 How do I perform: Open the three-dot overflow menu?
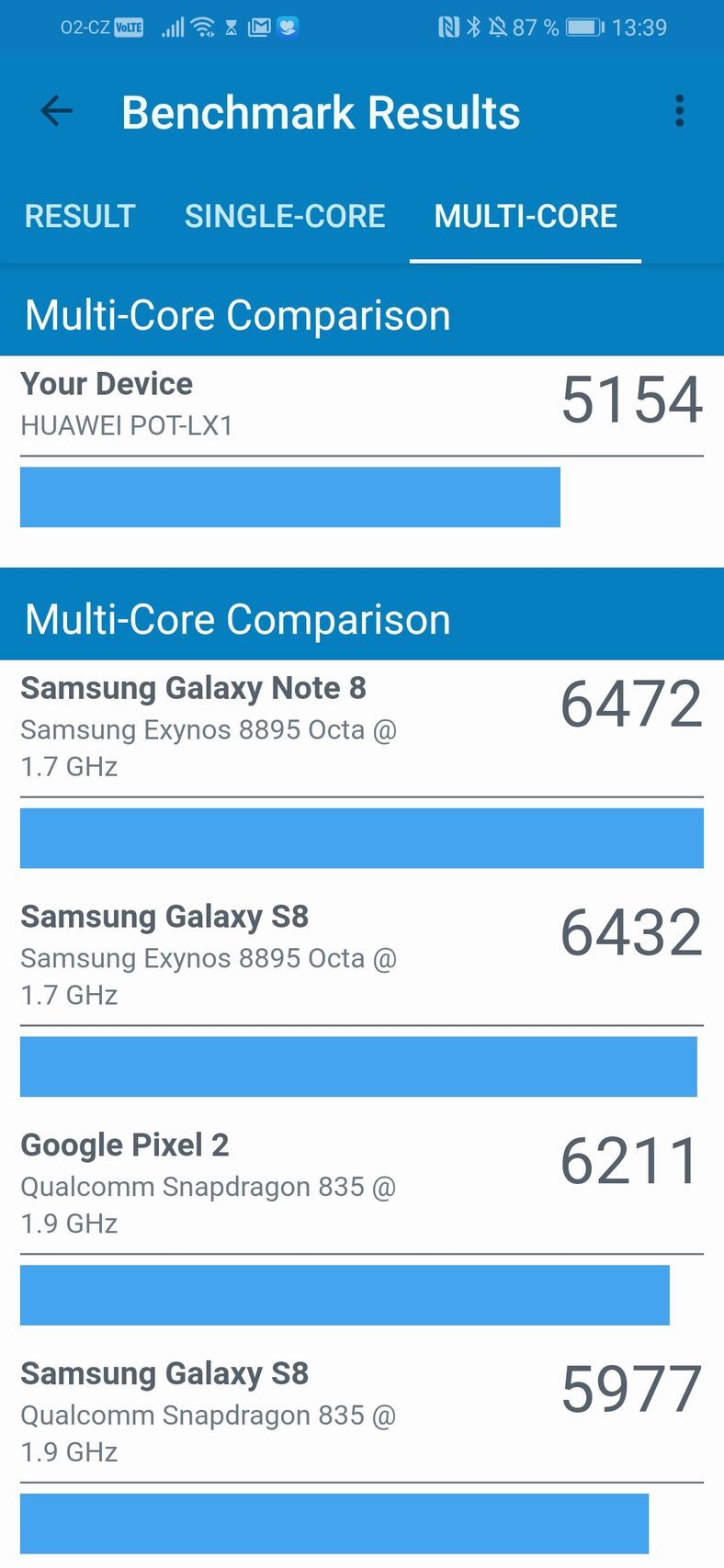[680, 111]
